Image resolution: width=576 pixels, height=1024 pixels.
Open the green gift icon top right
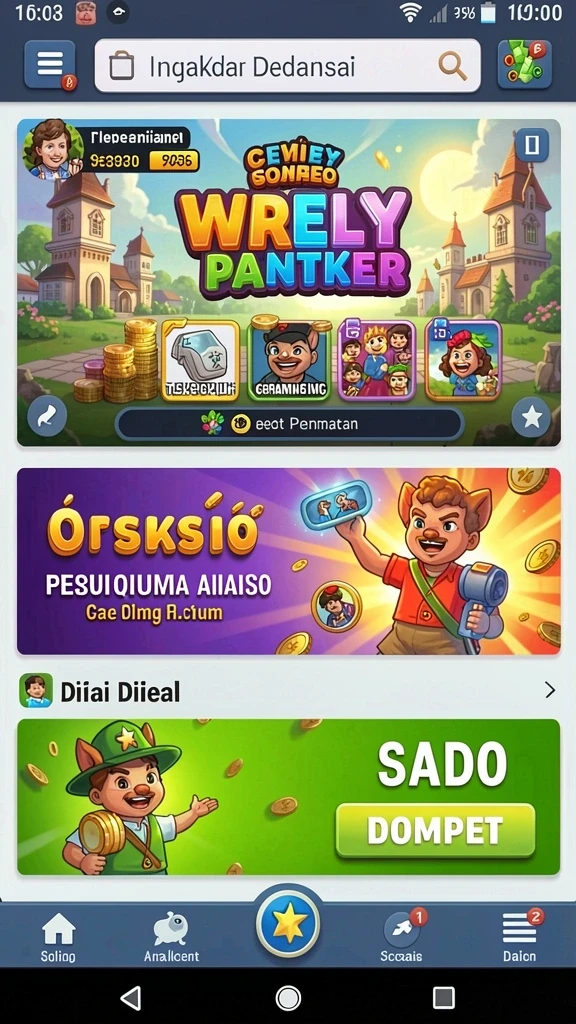[x=524, y=65]
